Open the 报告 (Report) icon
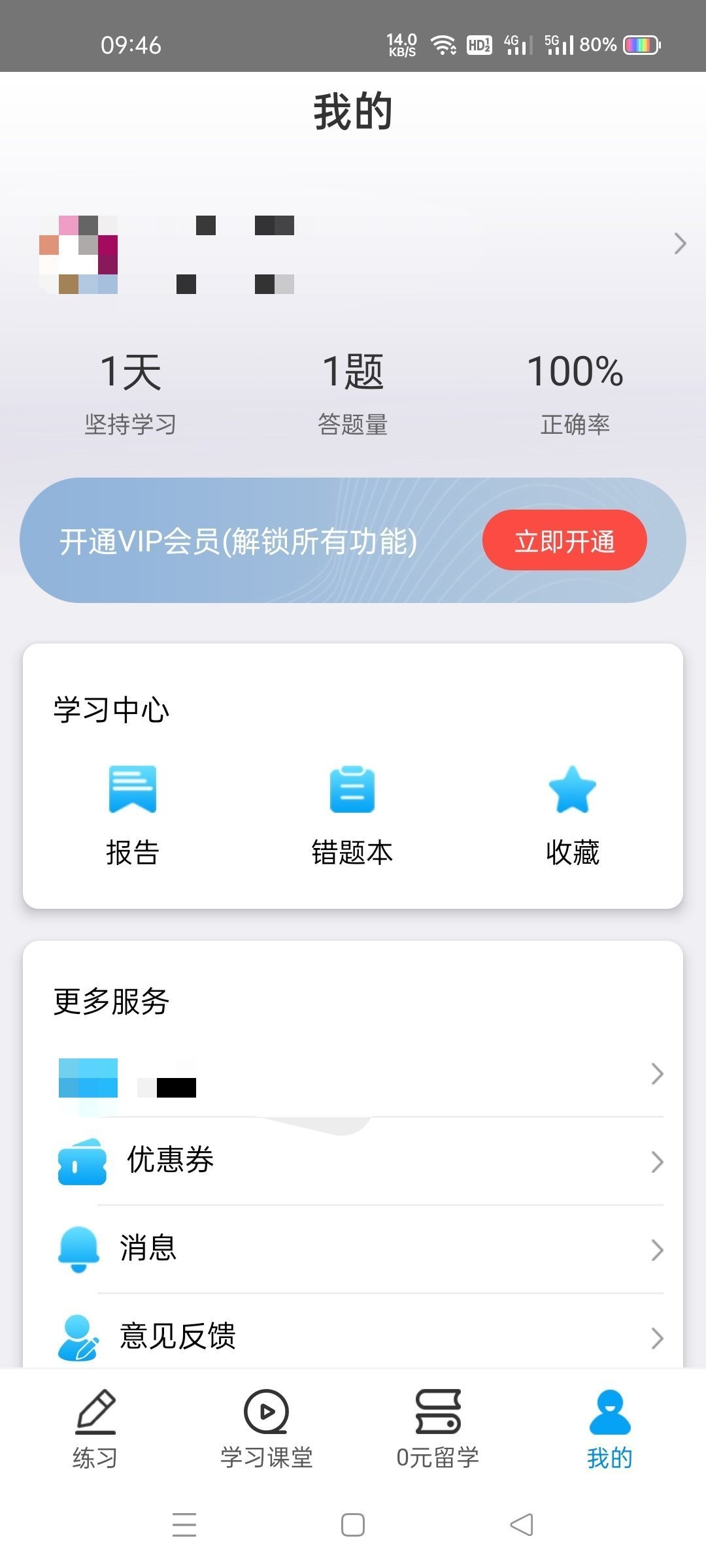This screenshot has height=1568, width=706. point(134,791)
